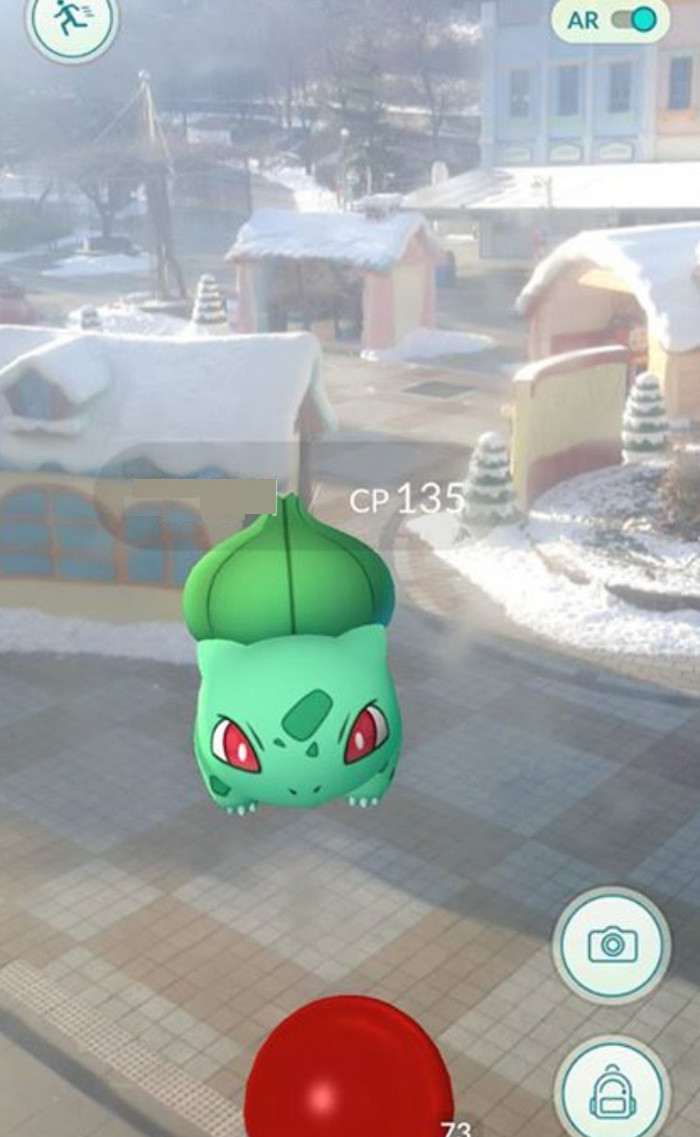The image size is (700, 1137).
Task: Turn off the AR mode switch
Action: [634, 19]
